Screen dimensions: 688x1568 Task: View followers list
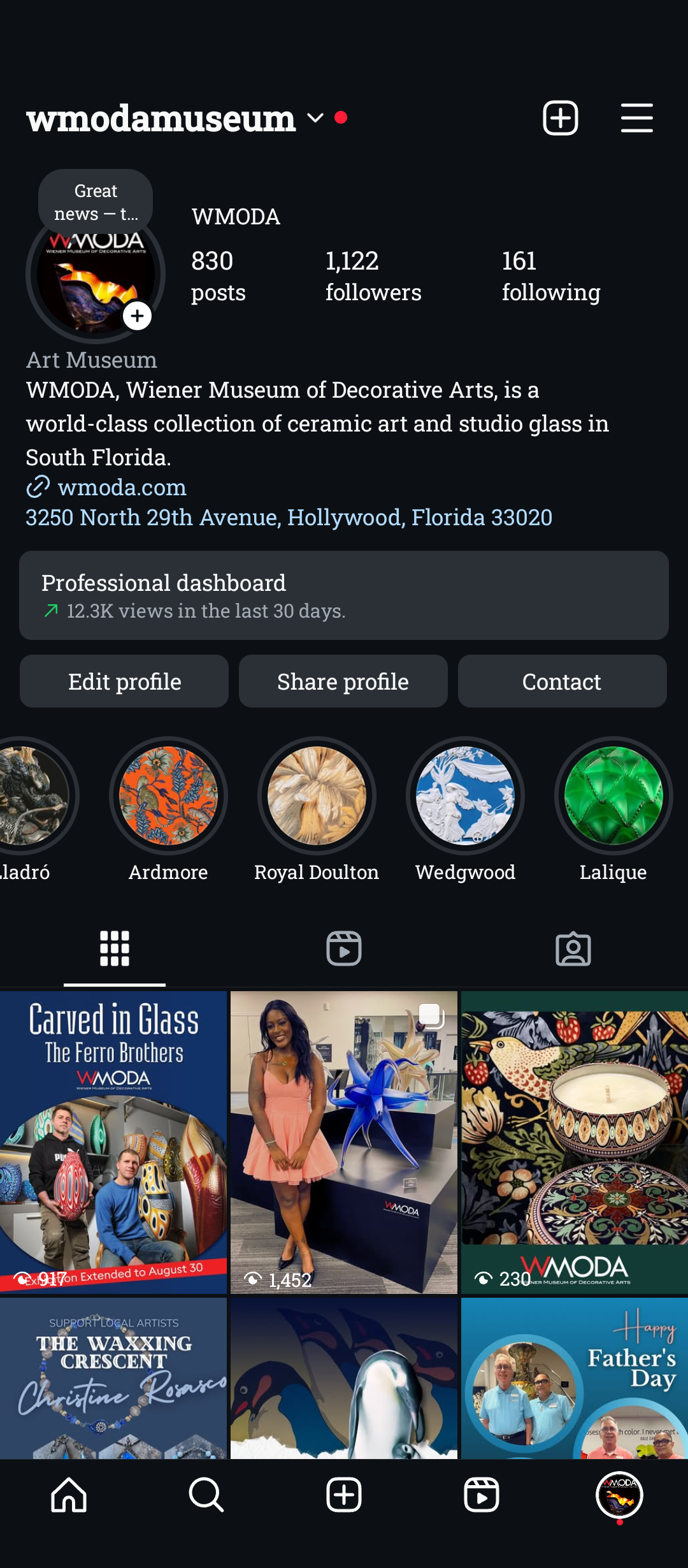click(373, 276)
